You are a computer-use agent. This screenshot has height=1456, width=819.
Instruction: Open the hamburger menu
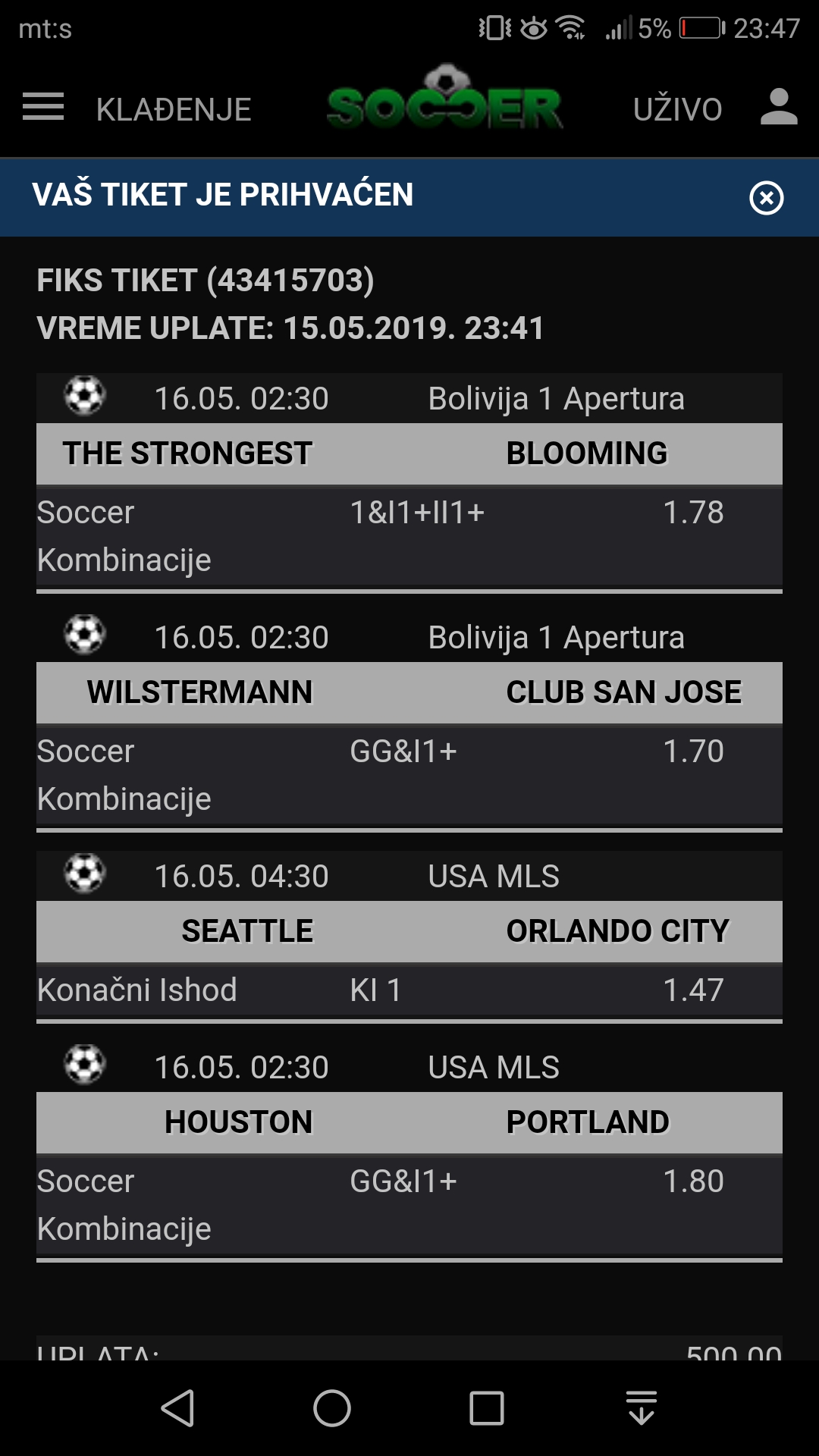pos(43,107)
